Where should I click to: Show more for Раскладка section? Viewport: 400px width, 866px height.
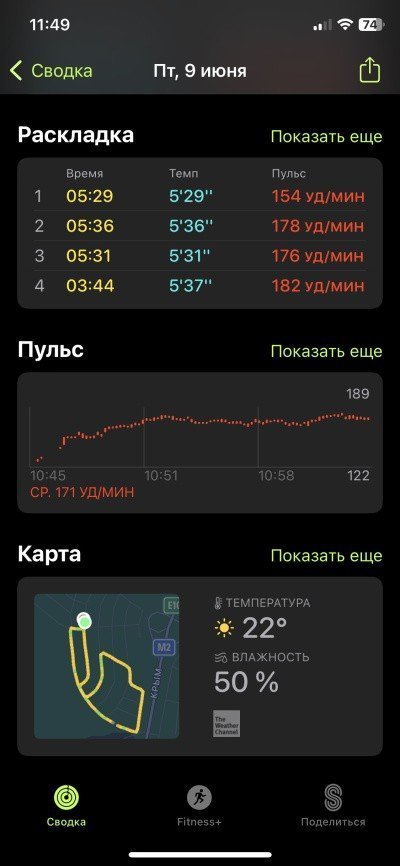326,136
